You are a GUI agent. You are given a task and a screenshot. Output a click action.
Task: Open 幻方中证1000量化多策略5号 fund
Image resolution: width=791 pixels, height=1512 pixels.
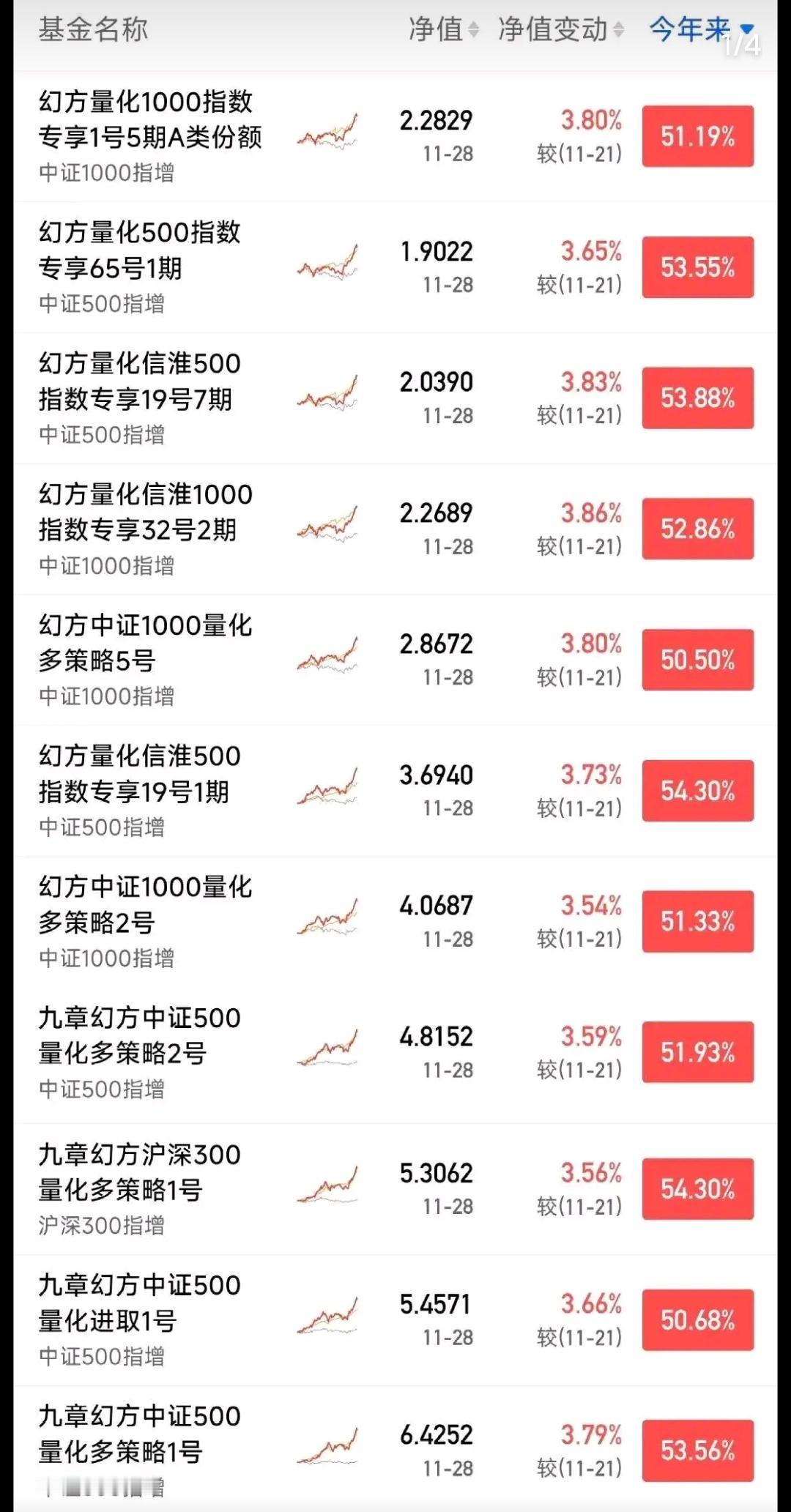(145, 643)
